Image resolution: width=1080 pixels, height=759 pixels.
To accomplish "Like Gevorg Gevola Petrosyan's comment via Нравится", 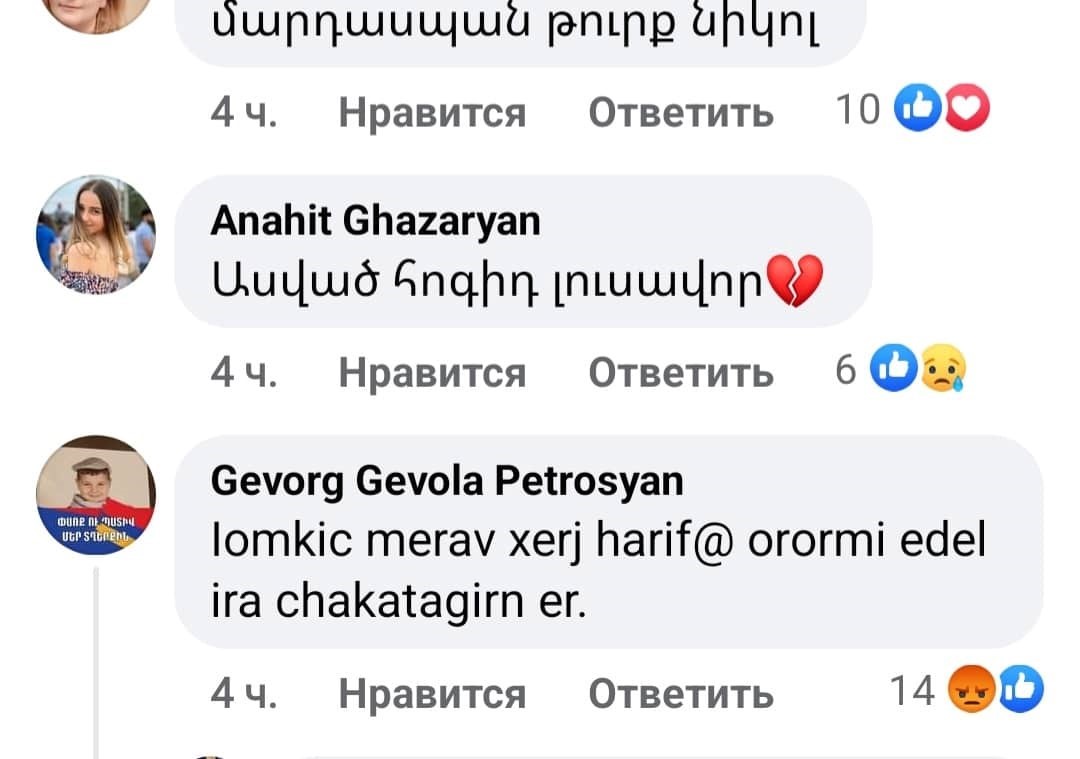I will tap(431, 692).
